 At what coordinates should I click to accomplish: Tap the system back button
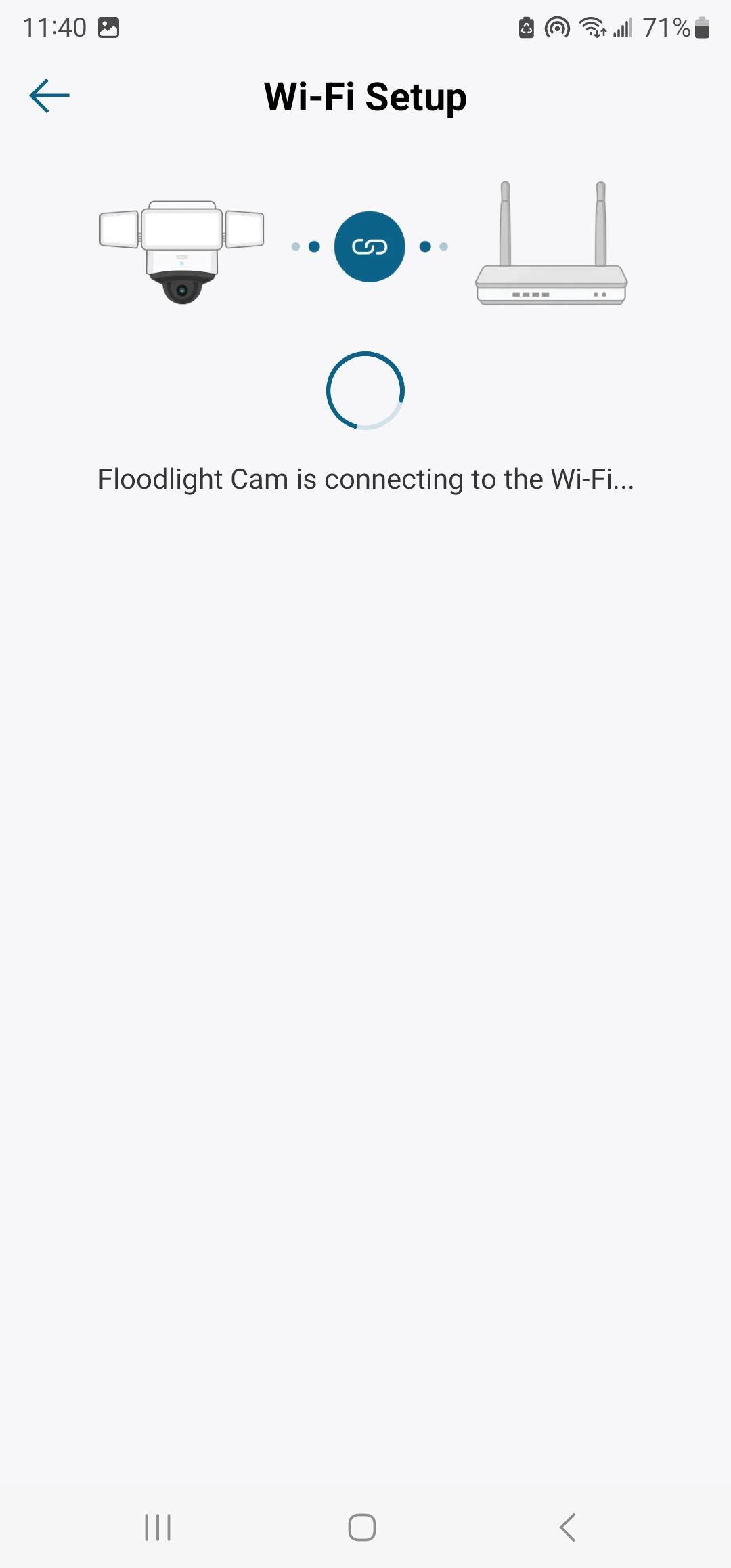(567, 1527)
